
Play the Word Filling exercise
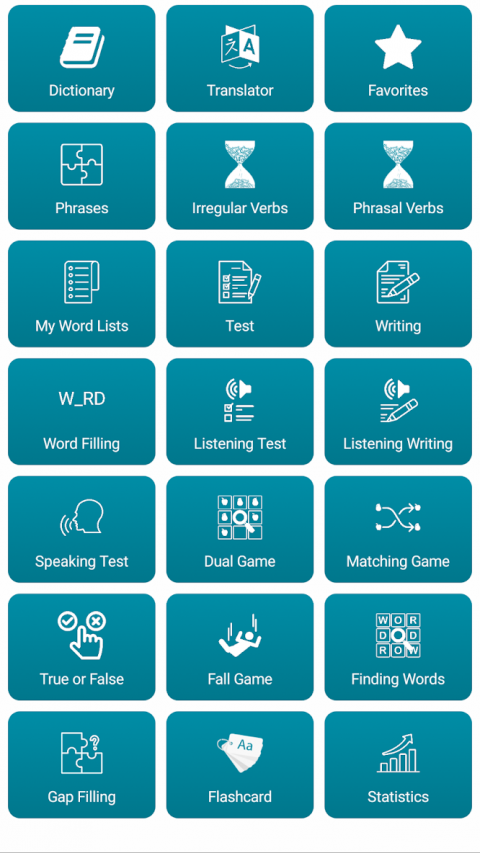pos(82,412)
